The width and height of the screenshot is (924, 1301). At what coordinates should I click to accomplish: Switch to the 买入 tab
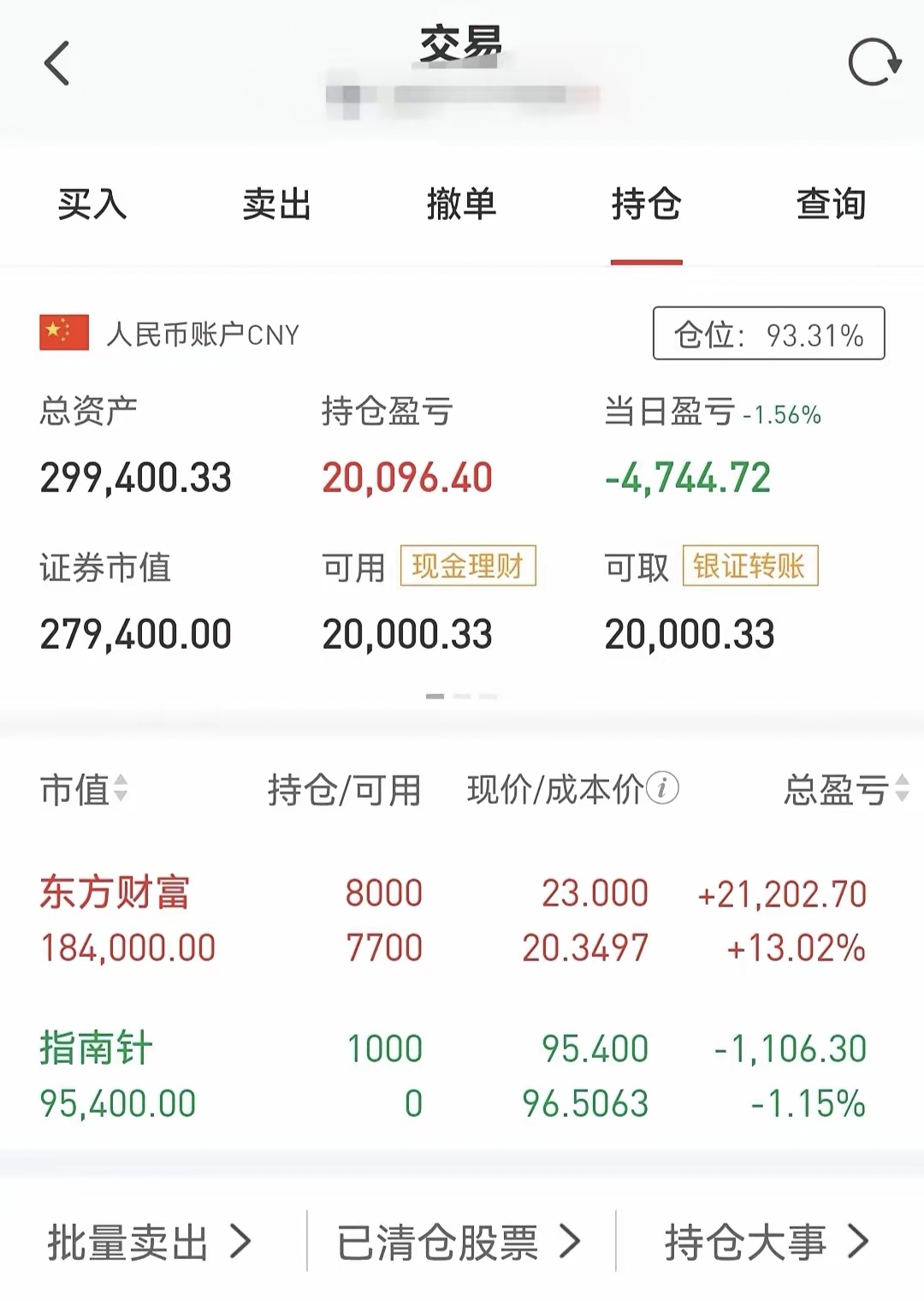coord(92,205)
